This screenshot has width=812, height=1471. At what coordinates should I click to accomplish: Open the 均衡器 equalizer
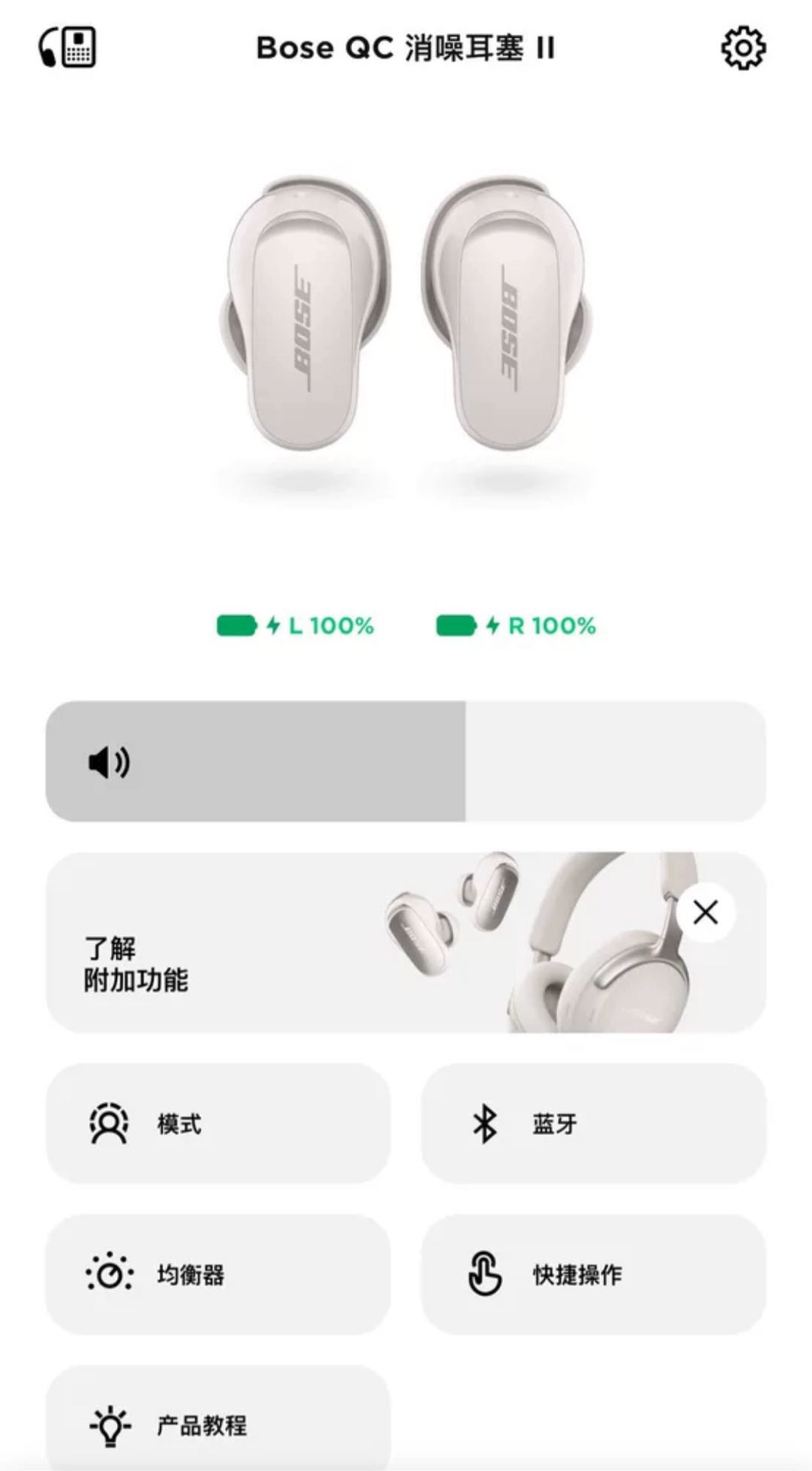[218, 1274]
